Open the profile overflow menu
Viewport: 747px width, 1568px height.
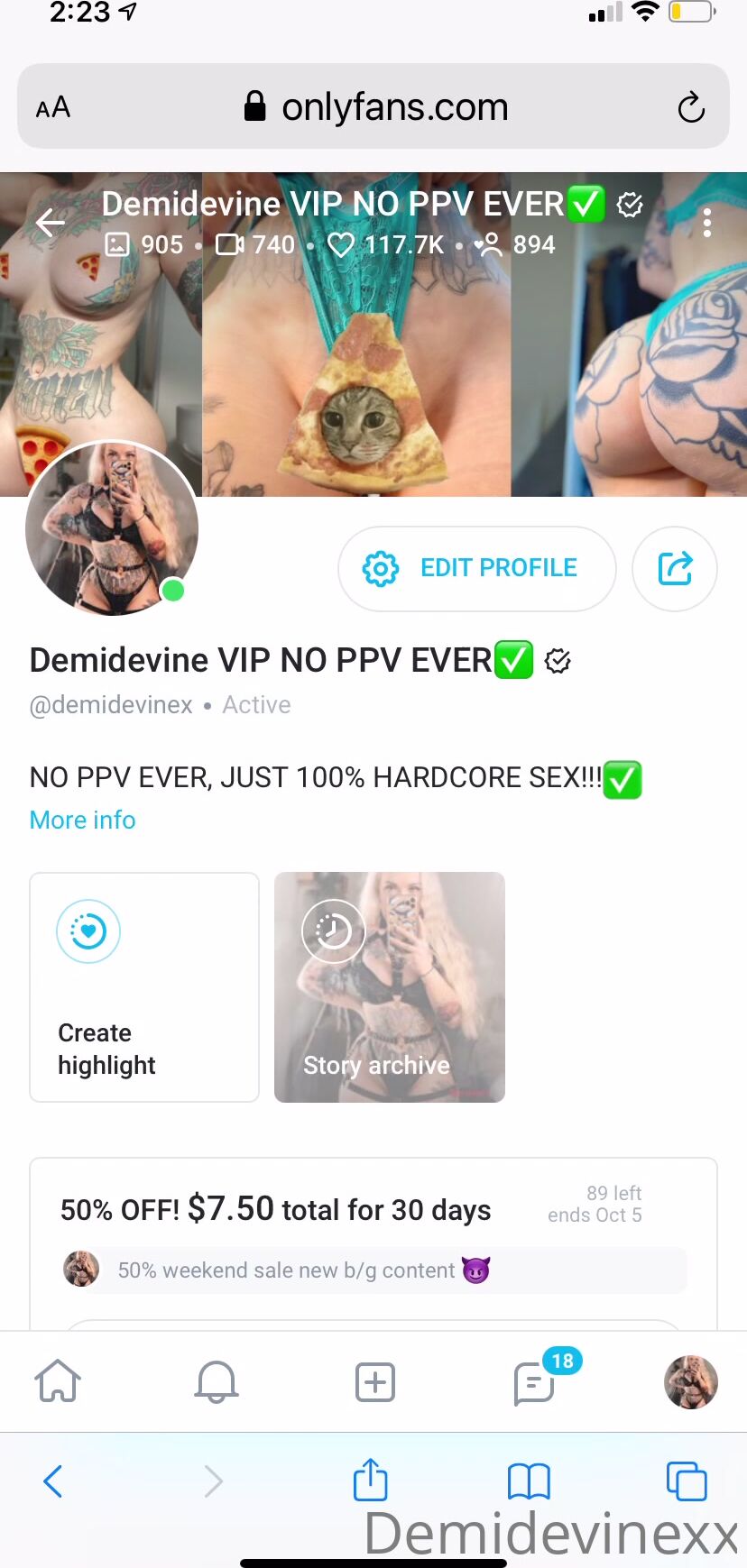coord(707,223)
